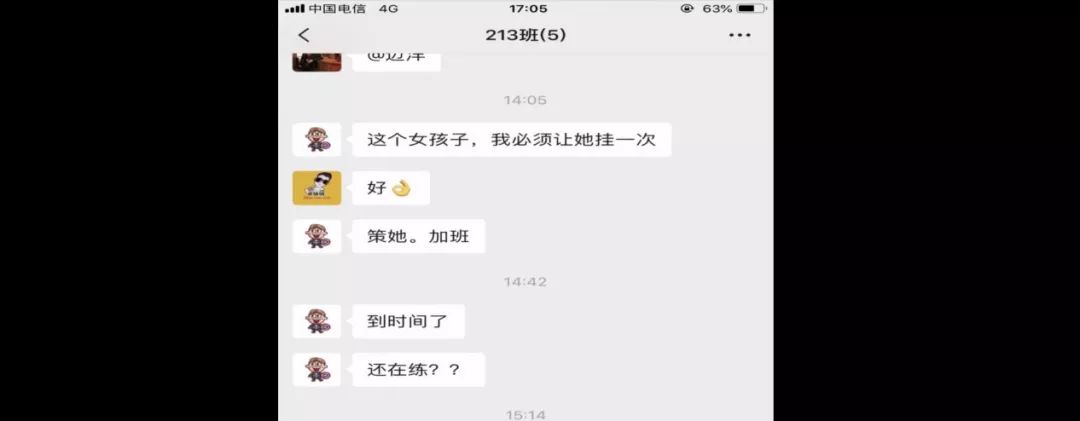Go back from the 213班 chat
Screen dimensions: 1080x421
(x=304, y=35)
